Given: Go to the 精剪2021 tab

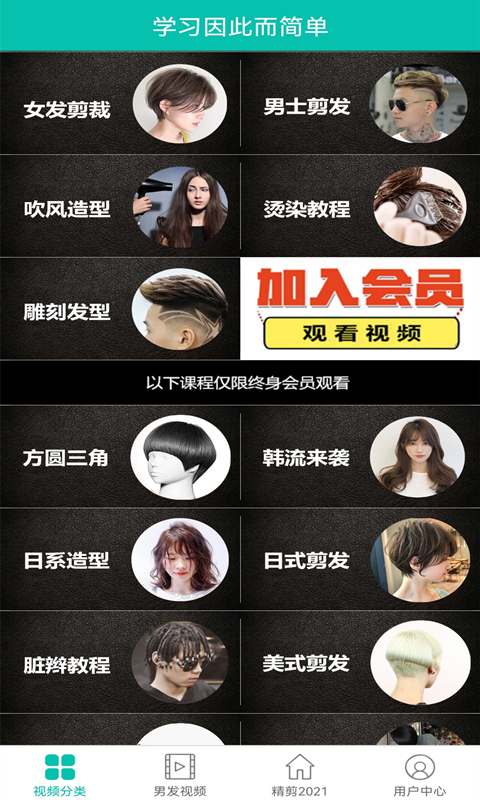Looking at the screenshot, I should click(299, 774).
